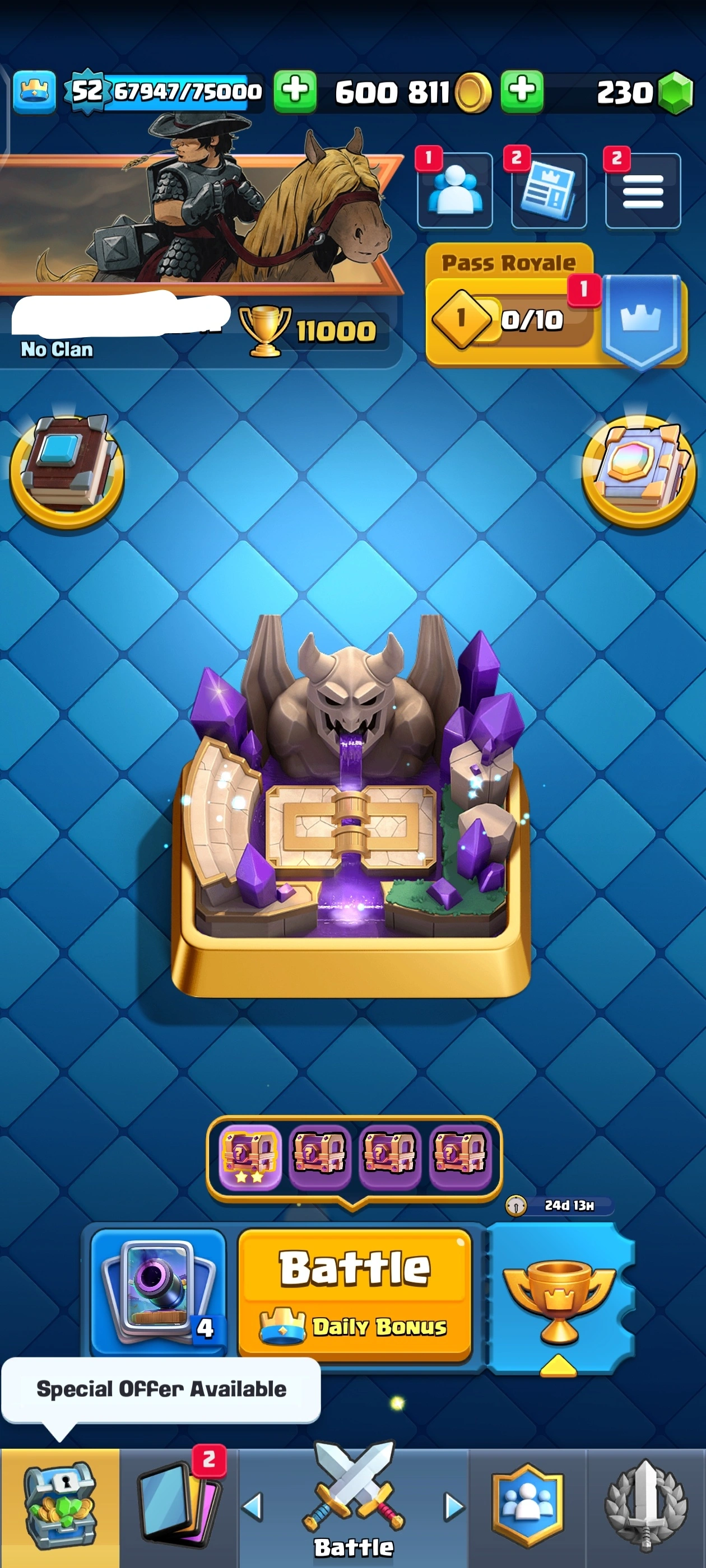Switch to the sword events tab
The width and height of the screenshot is (706, 1568).
point(645,1506)
